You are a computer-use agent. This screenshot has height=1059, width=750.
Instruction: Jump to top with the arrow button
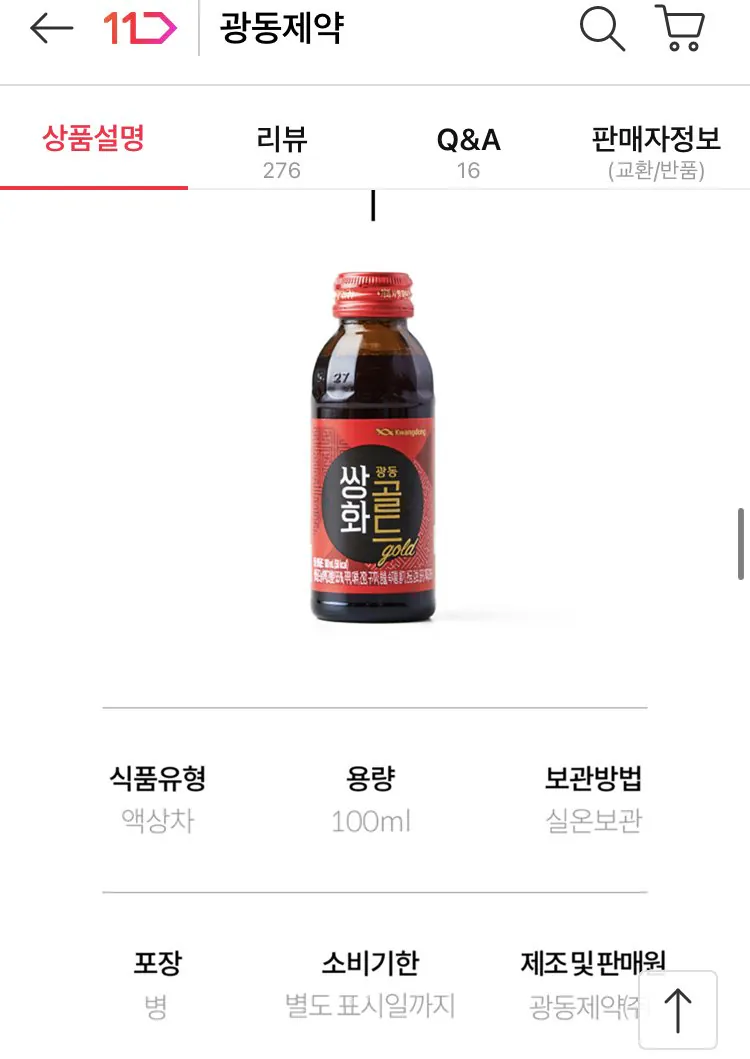coord(678,1010)
